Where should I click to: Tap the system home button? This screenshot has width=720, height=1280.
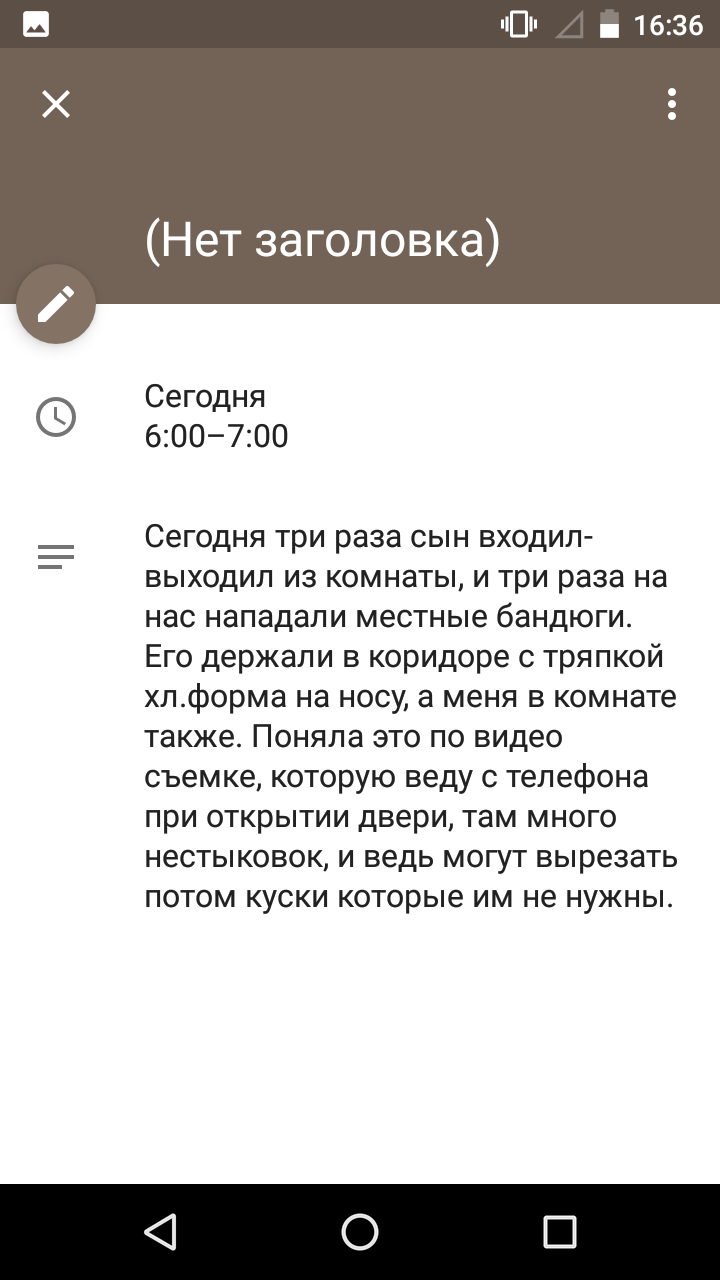360,1232
